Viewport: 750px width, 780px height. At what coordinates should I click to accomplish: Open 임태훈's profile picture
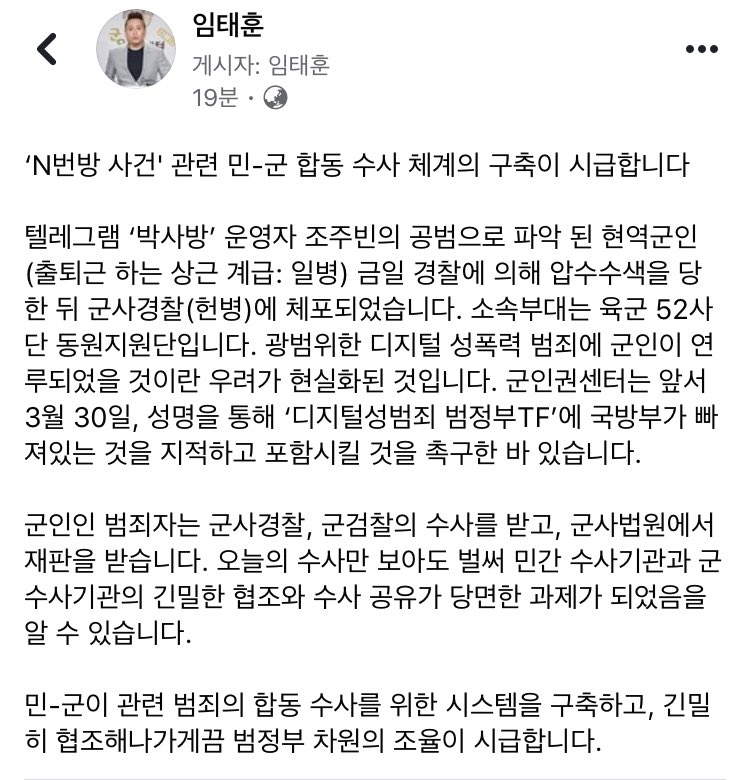click(x=135, y=51)
